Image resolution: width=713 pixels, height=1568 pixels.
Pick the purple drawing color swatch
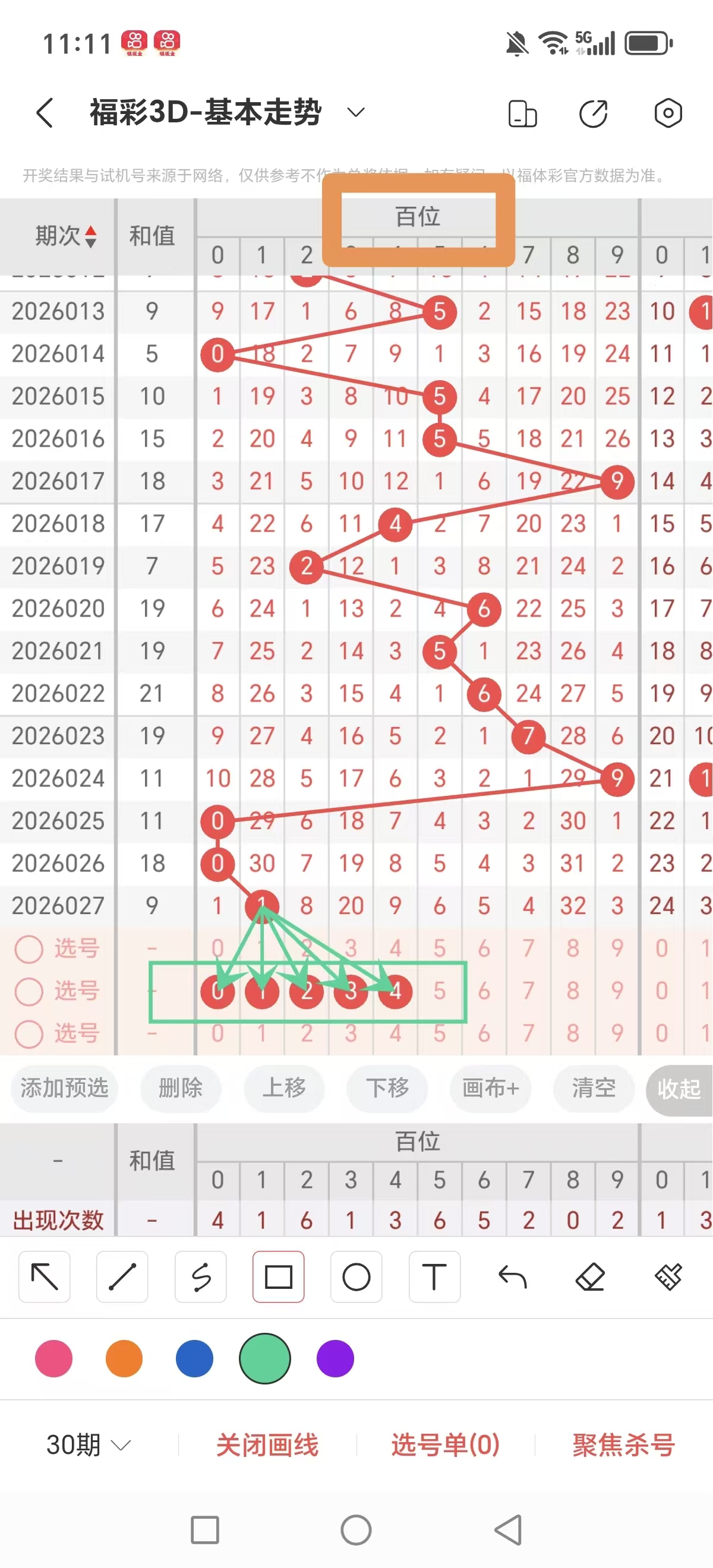(x=335, y=1358)
